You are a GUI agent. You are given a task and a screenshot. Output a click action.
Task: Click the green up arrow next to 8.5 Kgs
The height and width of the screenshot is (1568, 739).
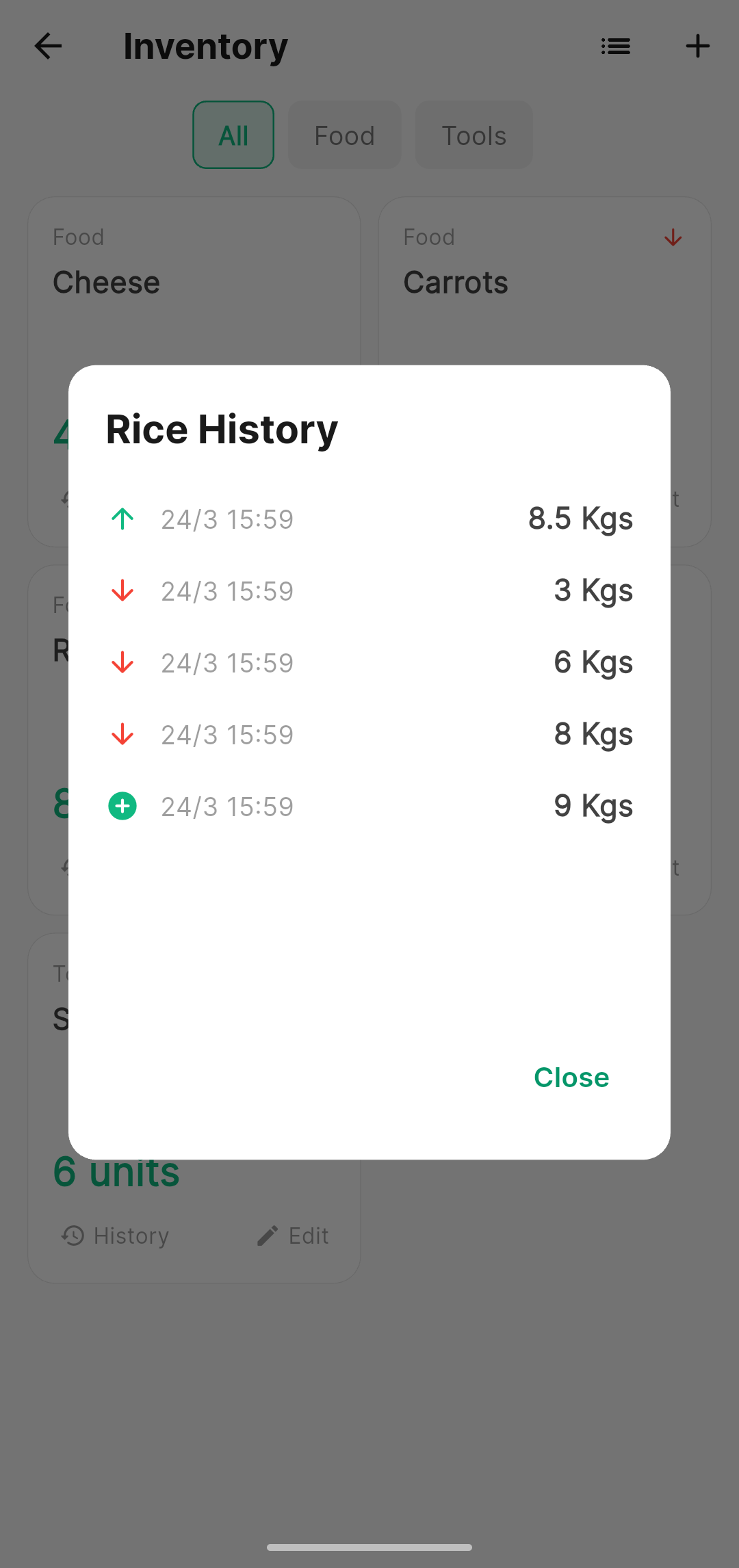(122, 519)
